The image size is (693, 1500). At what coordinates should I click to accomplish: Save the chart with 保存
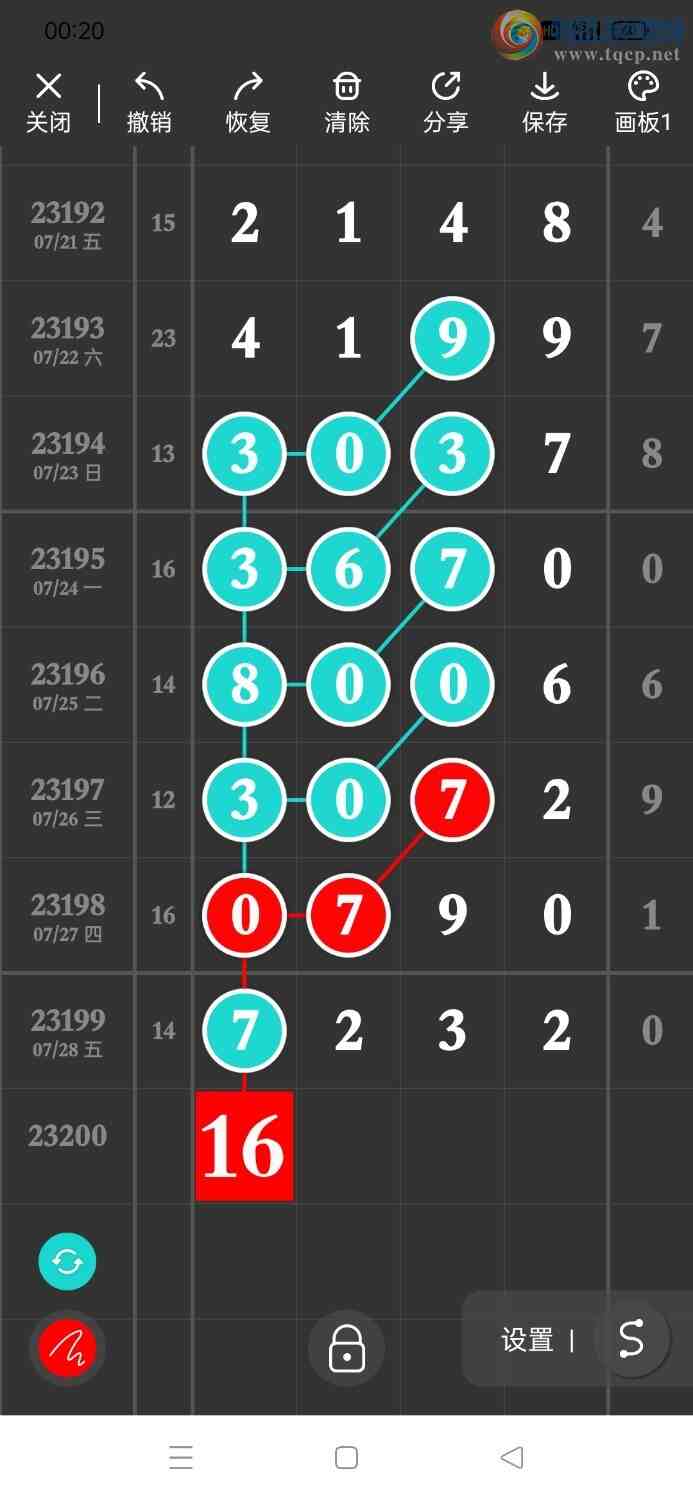pyautogui.click(x=544, y=102)
